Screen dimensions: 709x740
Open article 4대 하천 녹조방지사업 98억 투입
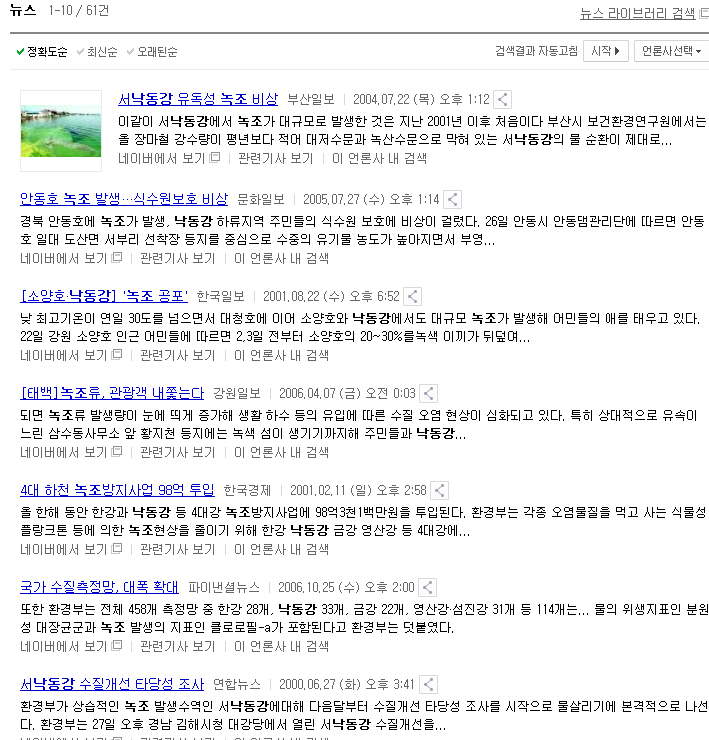(117, 490)
